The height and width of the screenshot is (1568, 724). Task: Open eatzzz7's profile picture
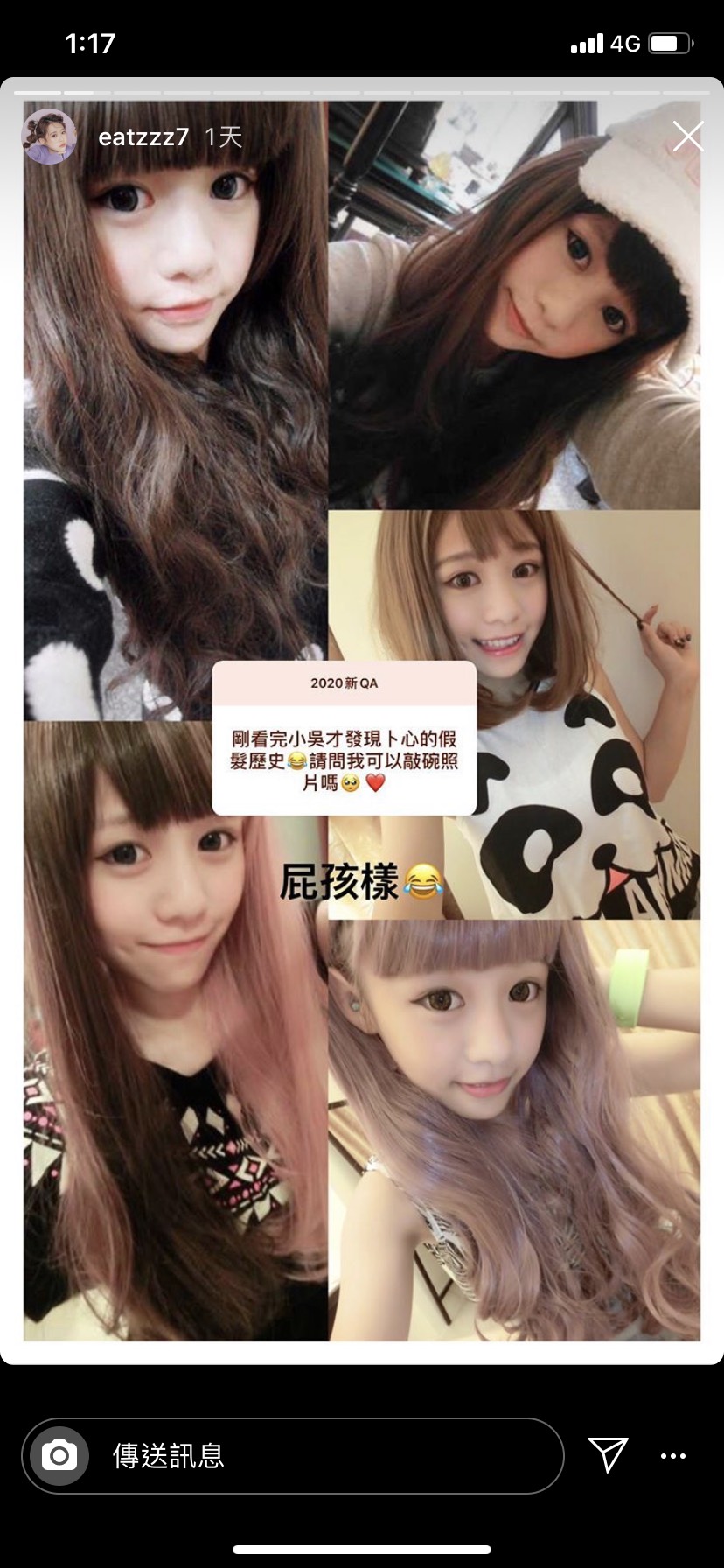tap(49, 136)
